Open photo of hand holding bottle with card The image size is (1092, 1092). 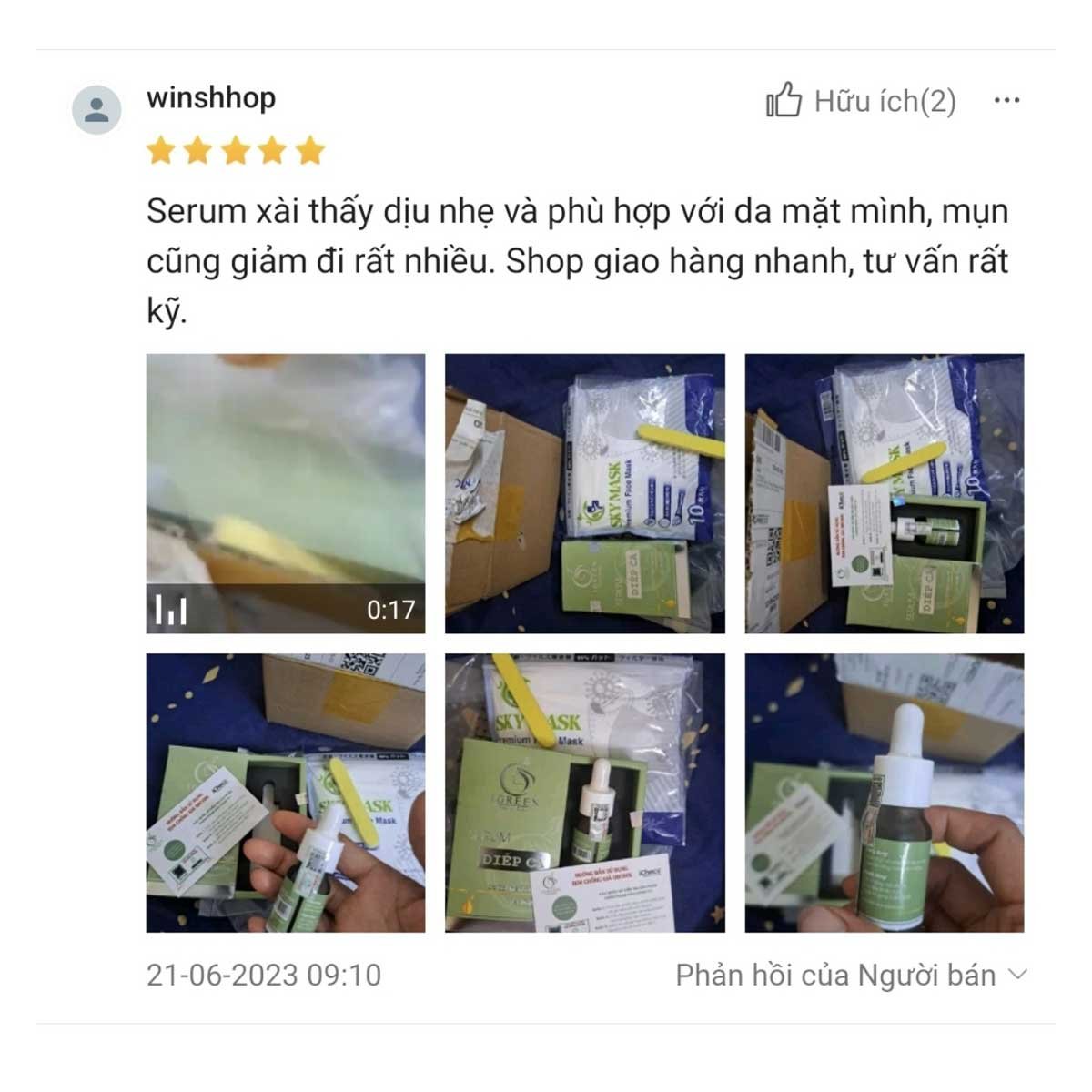pos(285,792)
